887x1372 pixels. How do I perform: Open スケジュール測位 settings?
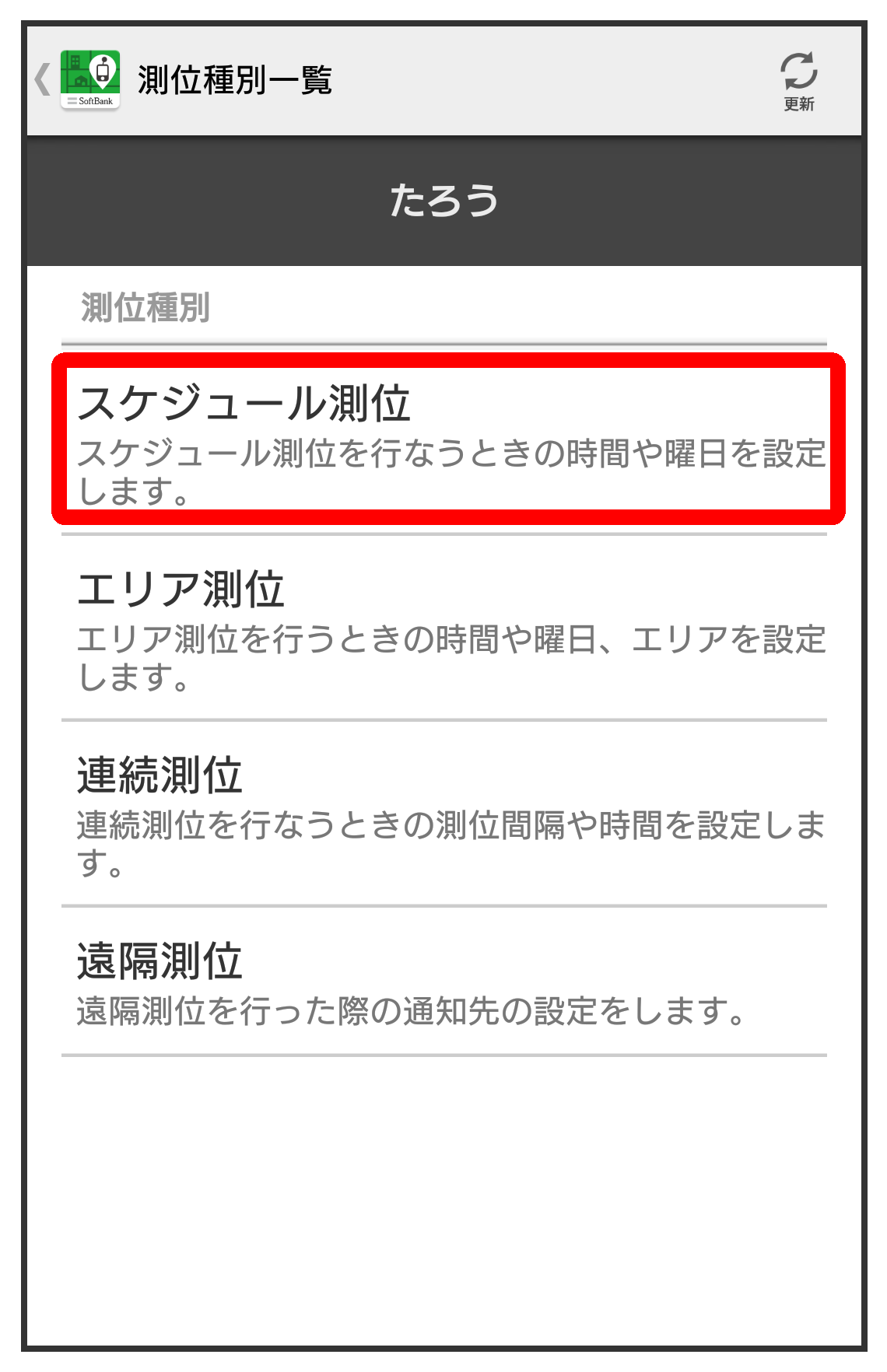(447, 439)
